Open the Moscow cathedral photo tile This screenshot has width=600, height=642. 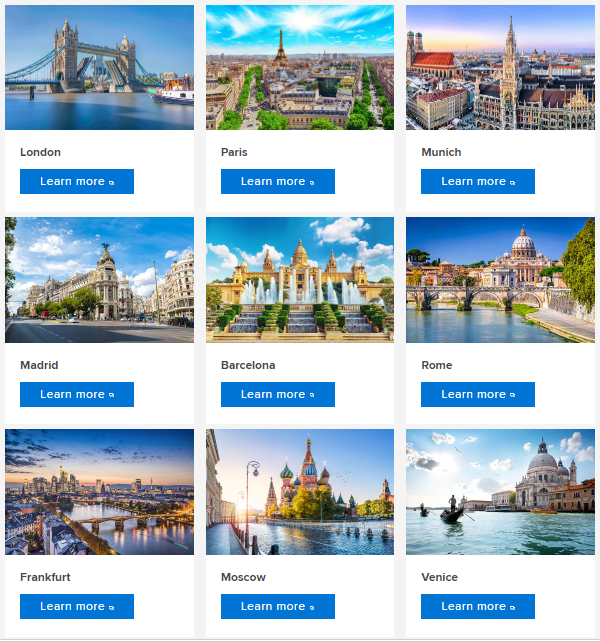point(300,492)
